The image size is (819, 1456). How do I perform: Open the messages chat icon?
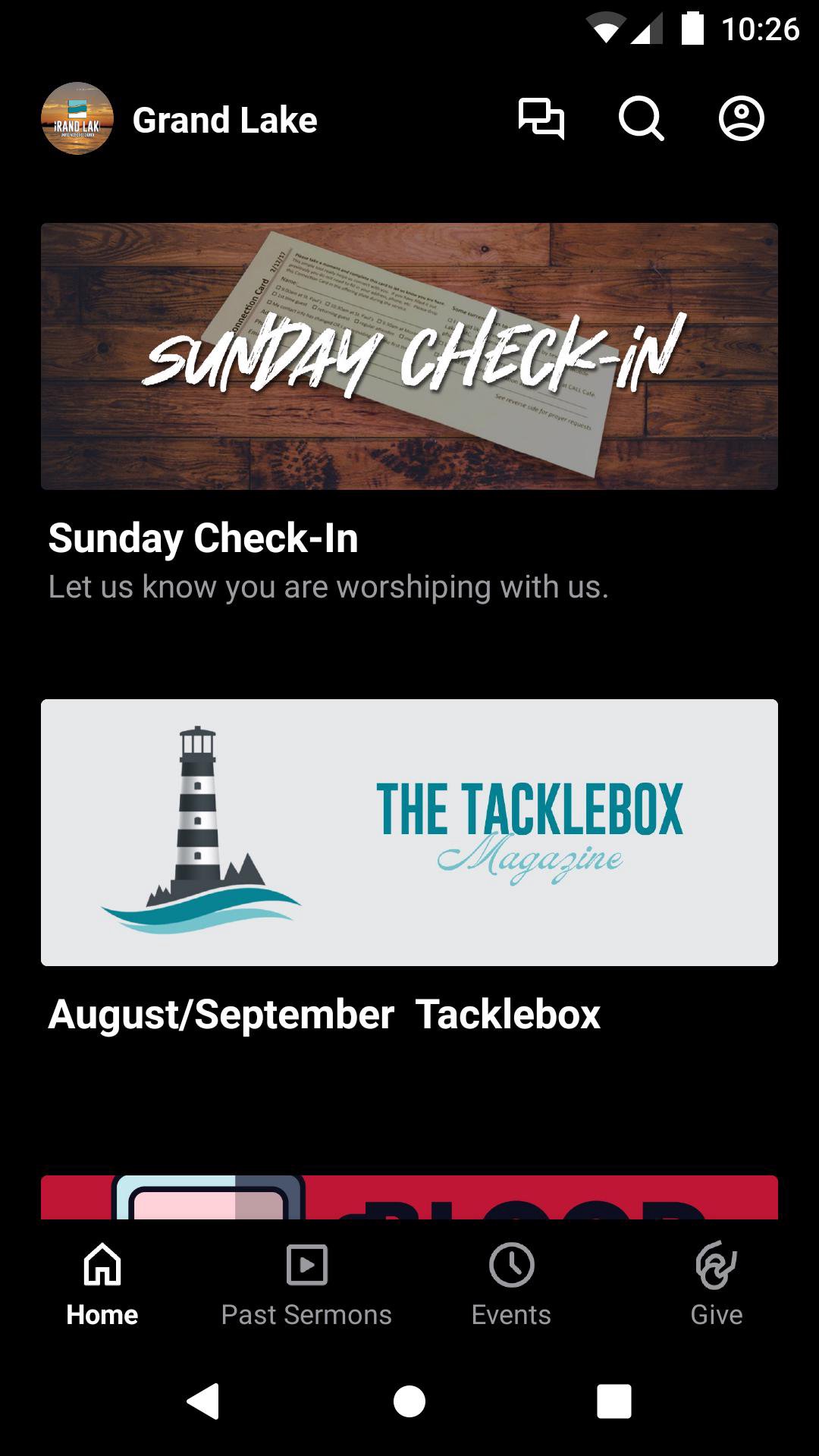541,119
